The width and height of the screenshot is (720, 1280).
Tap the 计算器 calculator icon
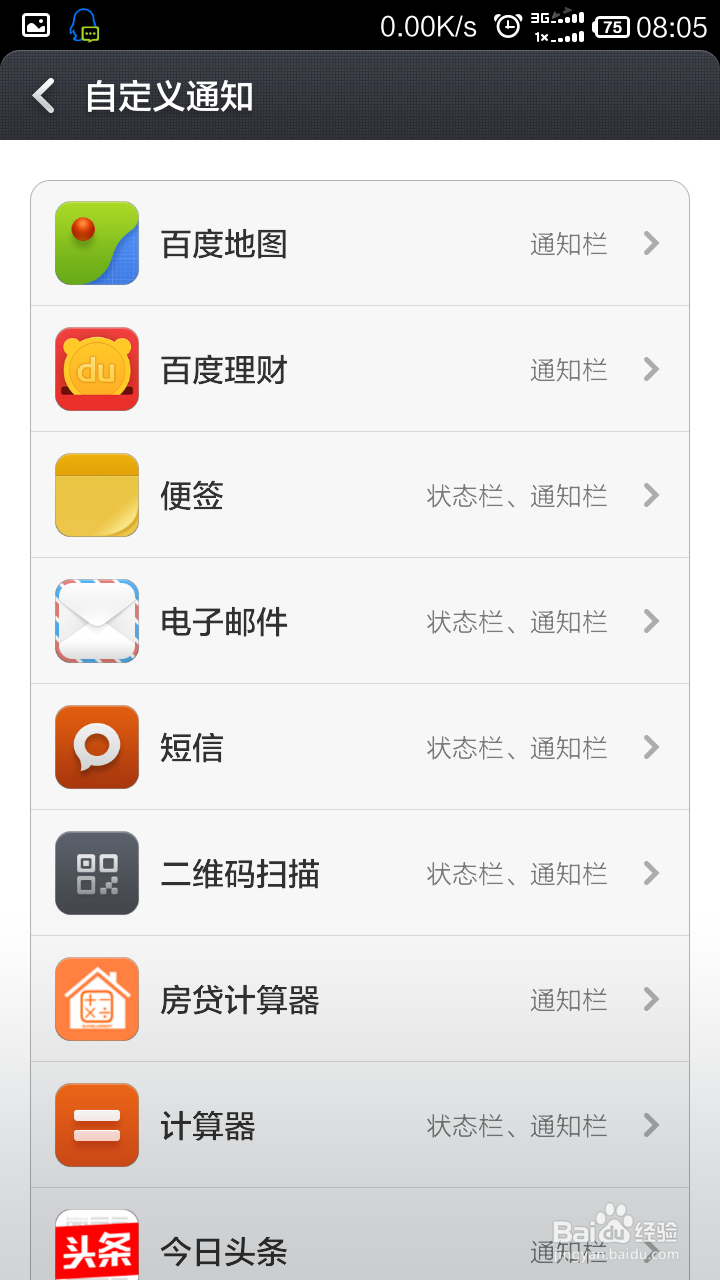click(x=96, y=1125)
